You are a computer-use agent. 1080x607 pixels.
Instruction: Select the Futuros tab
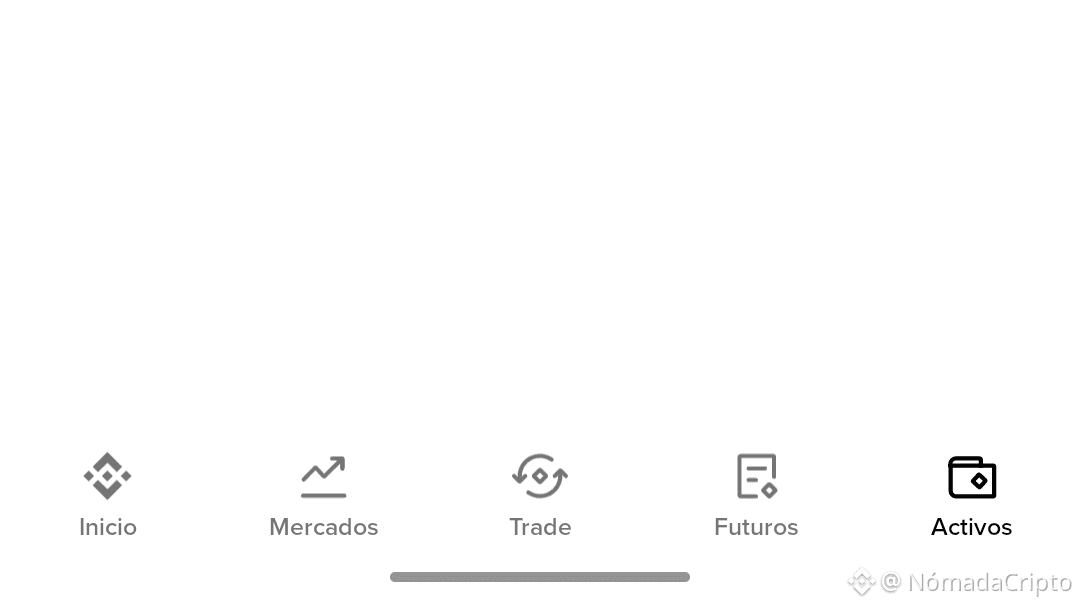pos(756,495)
